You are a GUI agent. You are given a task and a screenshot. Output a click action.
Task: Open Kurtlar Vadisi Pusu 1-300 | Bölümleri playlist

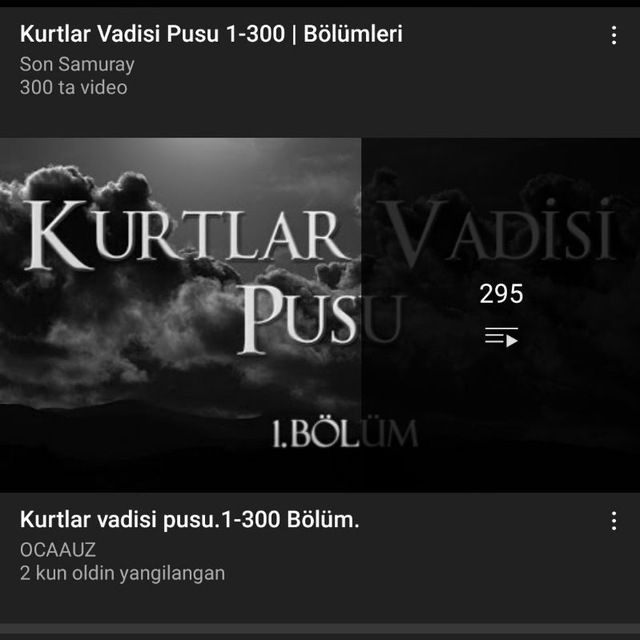point(211,35)
